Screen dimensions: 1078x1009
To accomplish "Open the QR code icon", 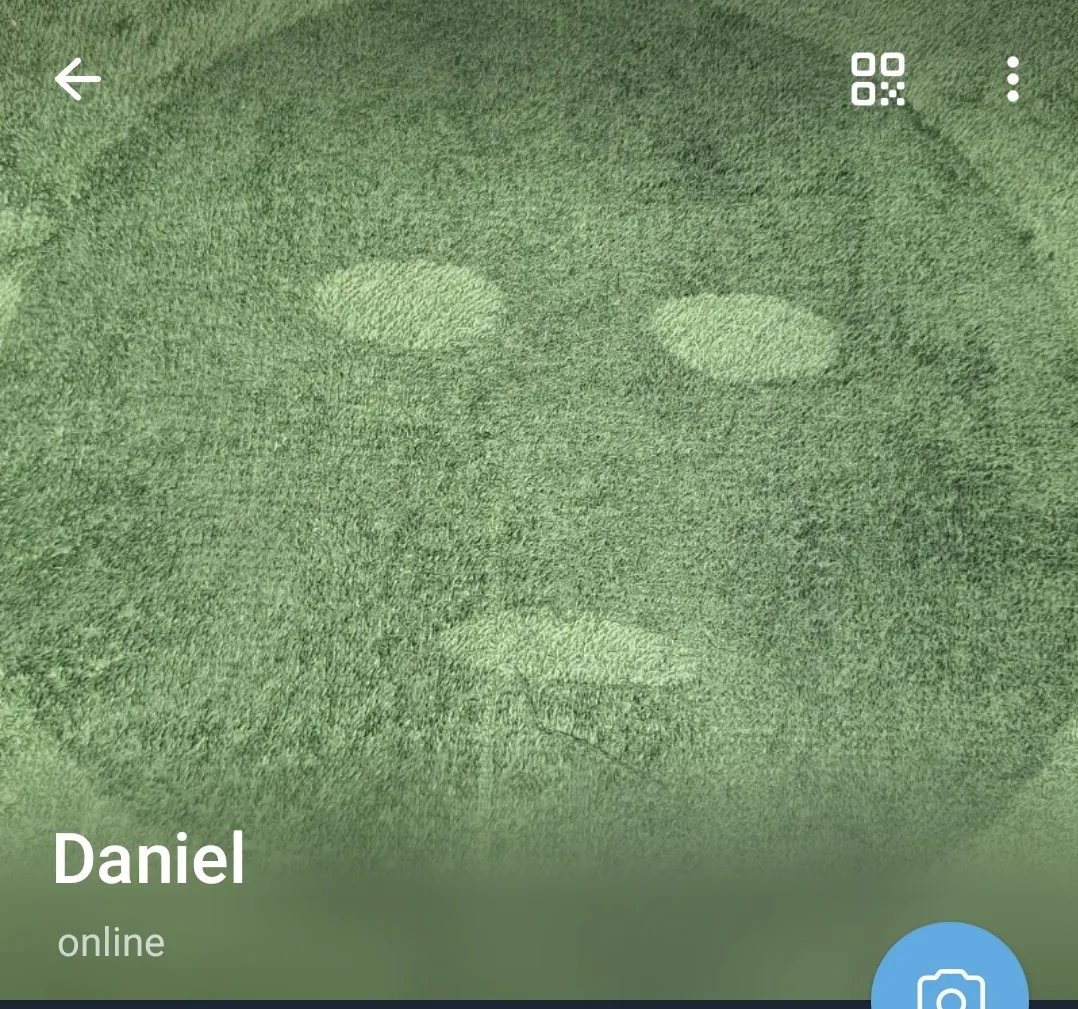I will [x=877, y=79].
